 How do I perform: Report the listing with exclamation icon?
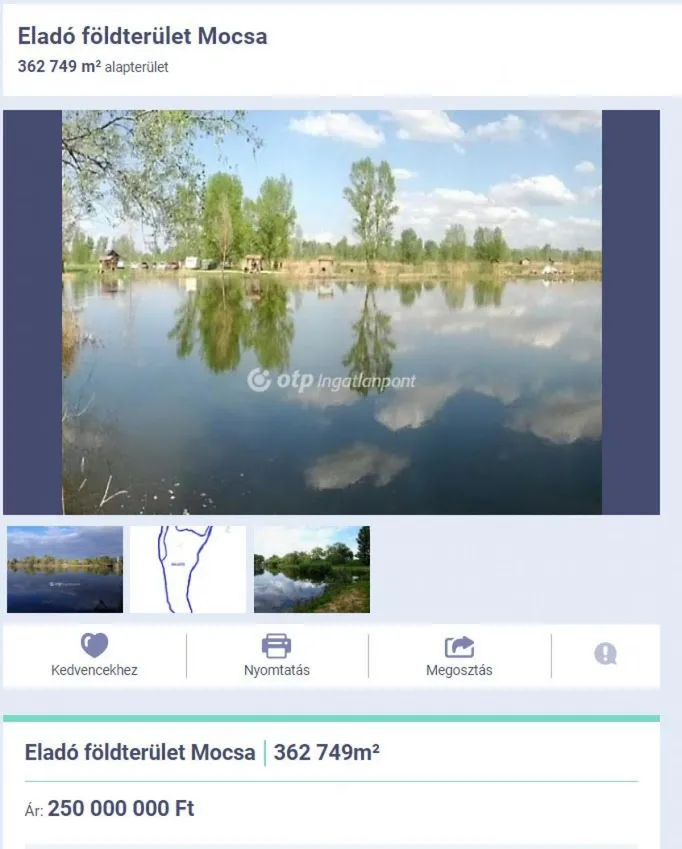605,654
